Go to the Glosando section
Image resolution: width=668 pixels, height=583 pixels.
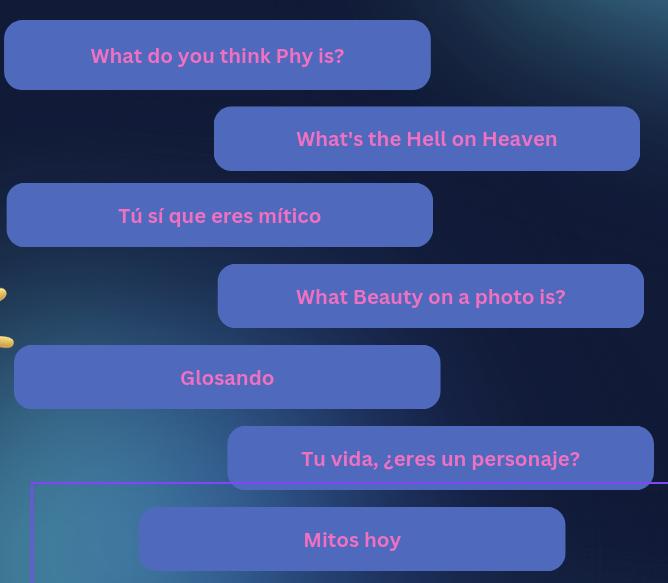click(x=227, y=378)
